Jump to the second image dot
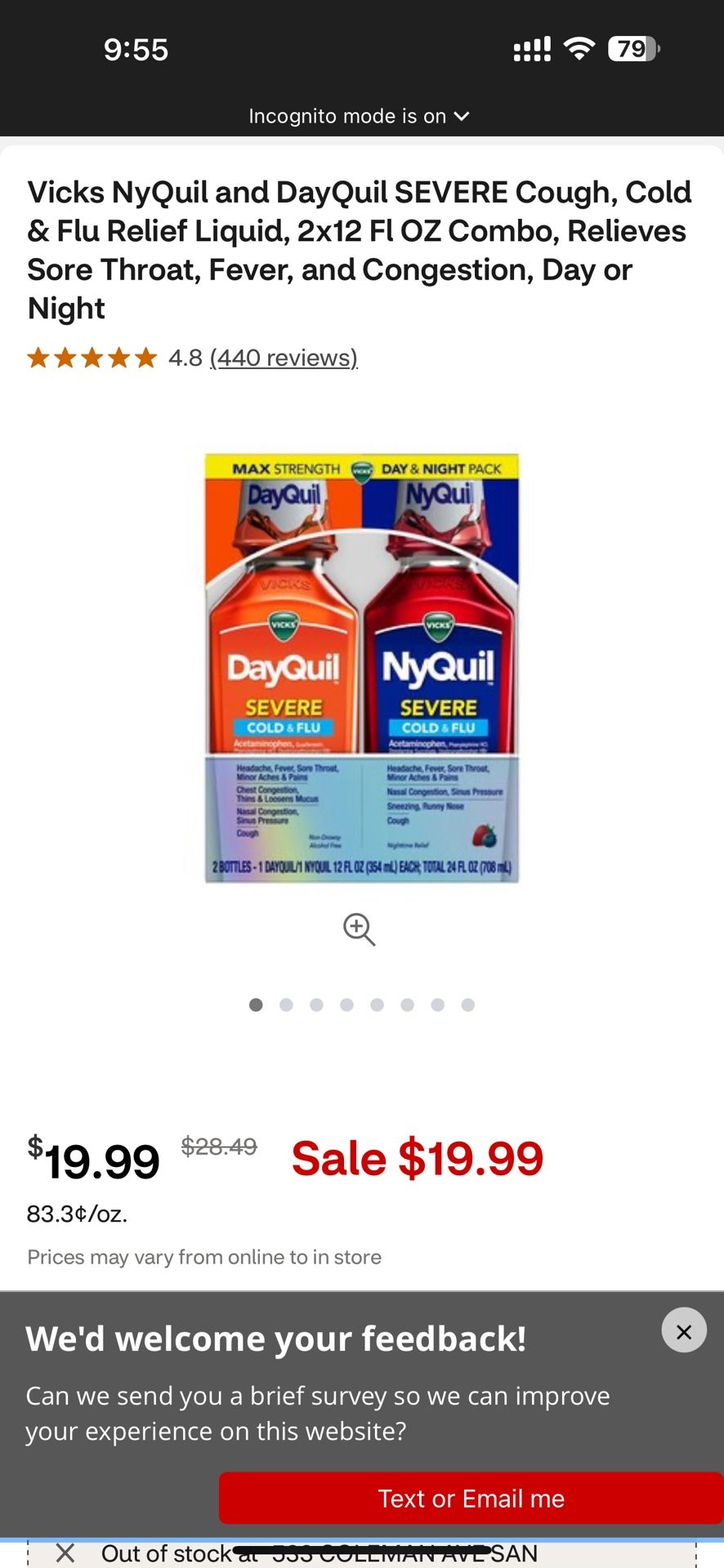This screenshot has width=724, height=1568. [286, 1004]
